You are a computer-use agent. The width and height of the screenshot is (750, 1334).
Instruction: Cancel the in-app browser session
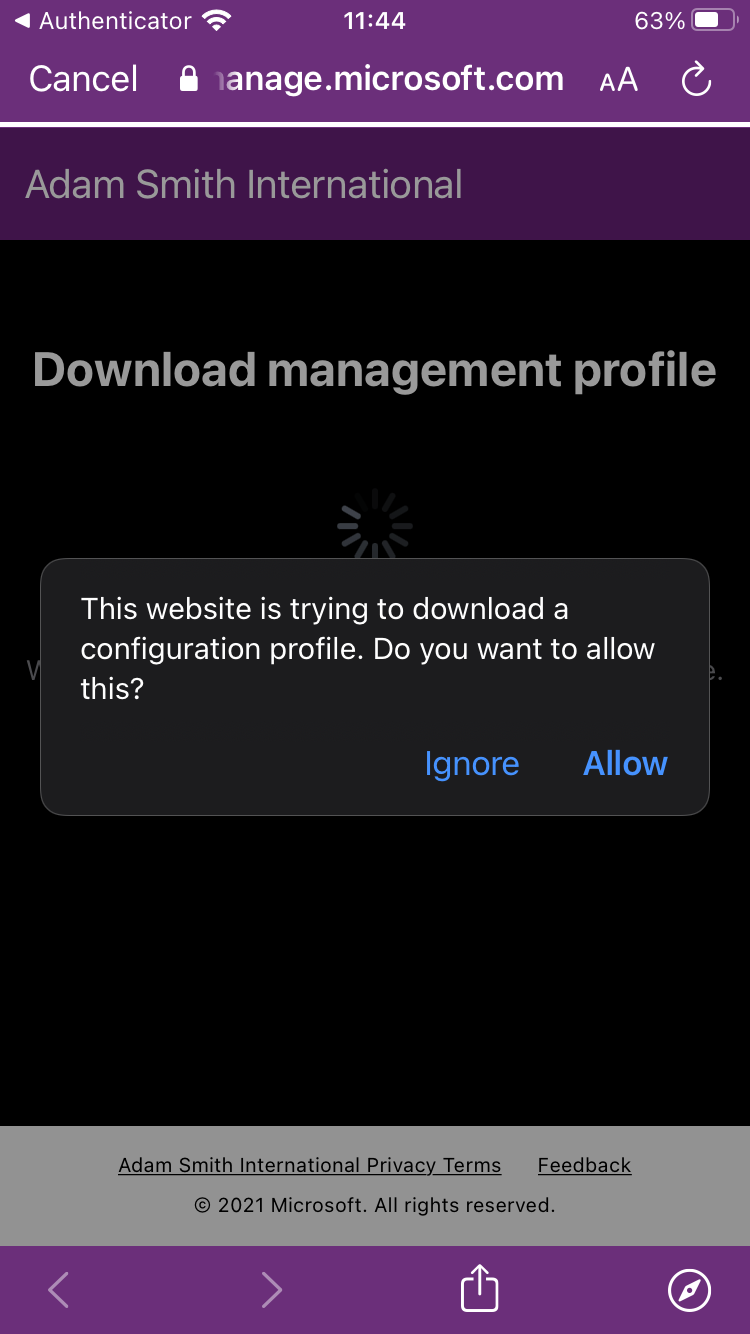pyautogui.click(x=83, y=80)
